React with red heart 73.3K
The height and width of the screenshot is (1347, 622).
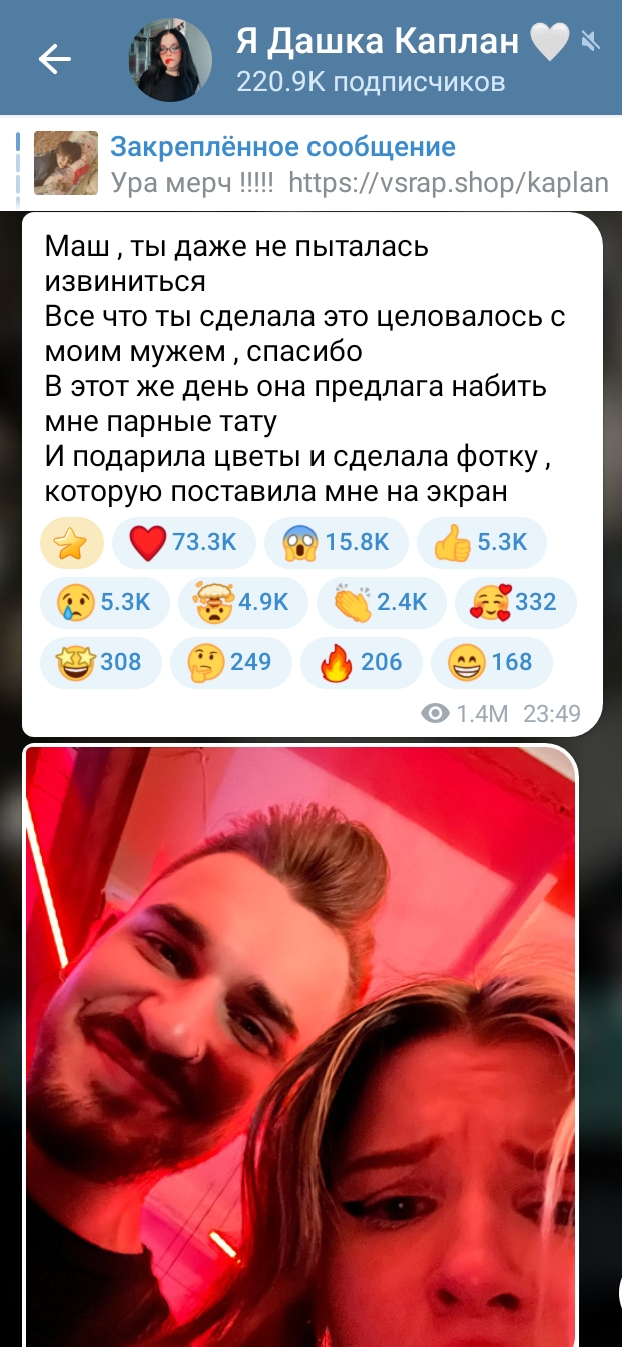click(184, 543)
